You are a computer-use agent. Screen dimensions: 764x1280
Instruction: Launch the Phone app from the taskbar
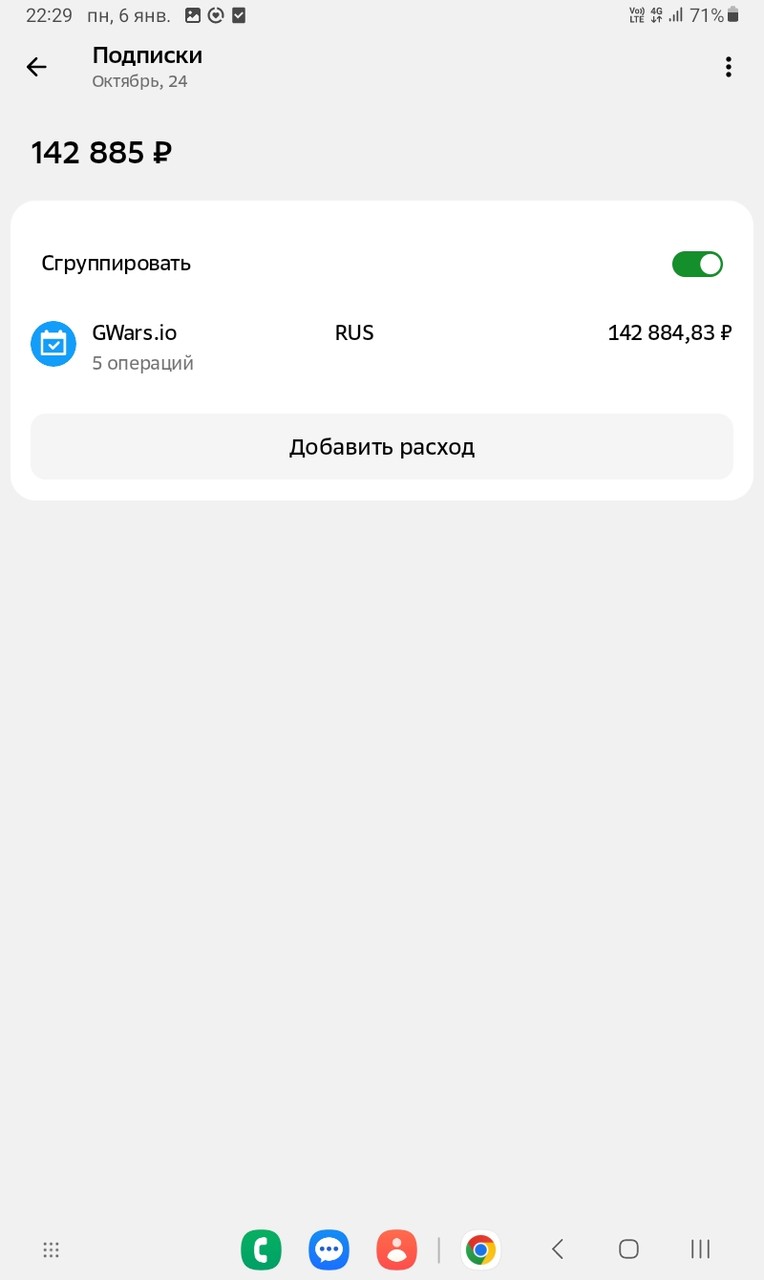261,1249
